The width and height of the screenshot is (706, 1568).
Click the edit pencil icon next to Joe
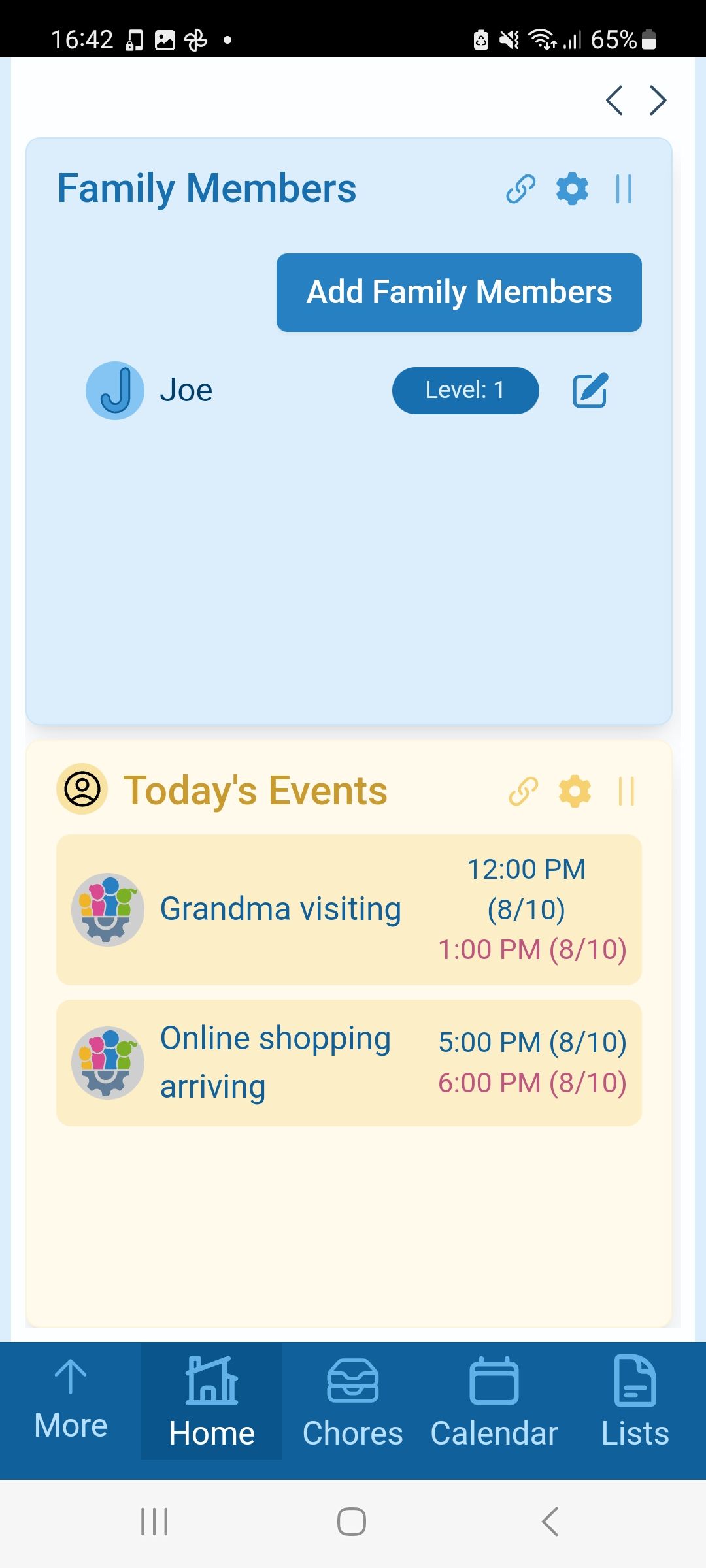click(589, 390)
